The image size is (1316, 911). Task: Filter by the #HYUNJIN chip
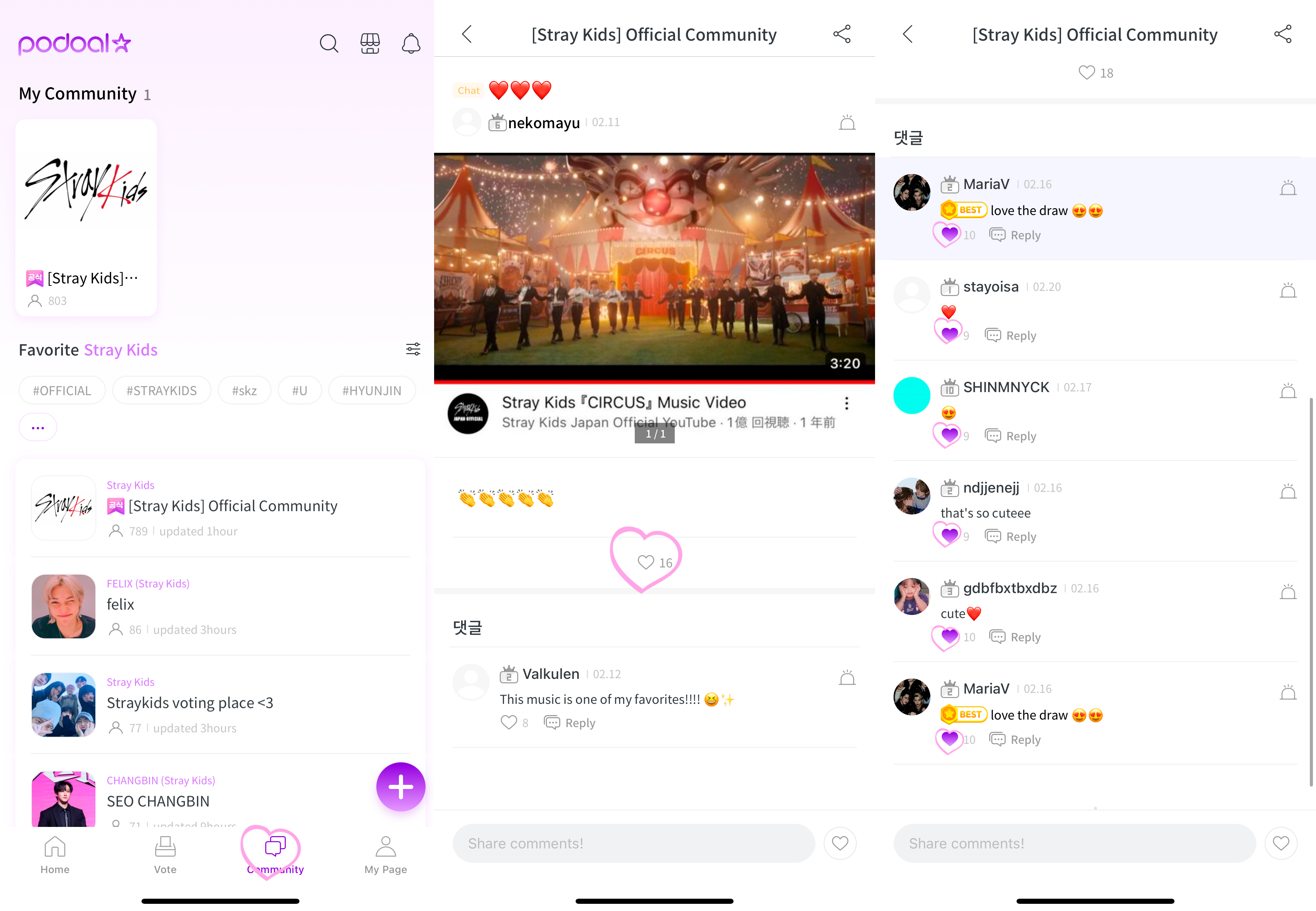[372, 390]
